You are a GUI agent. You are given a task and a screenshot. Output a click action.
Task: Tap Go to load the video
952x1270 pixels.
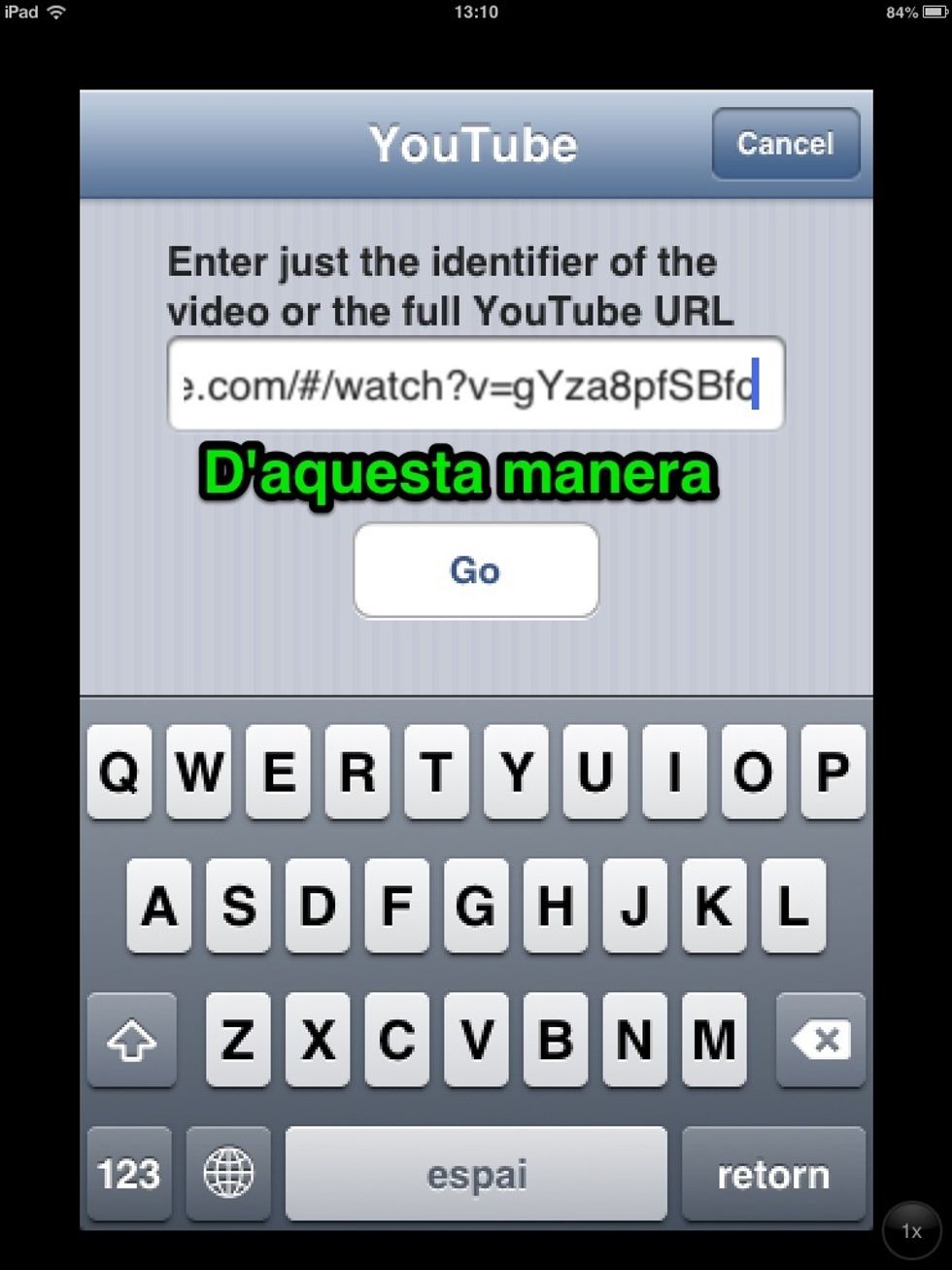click(475, 570)
